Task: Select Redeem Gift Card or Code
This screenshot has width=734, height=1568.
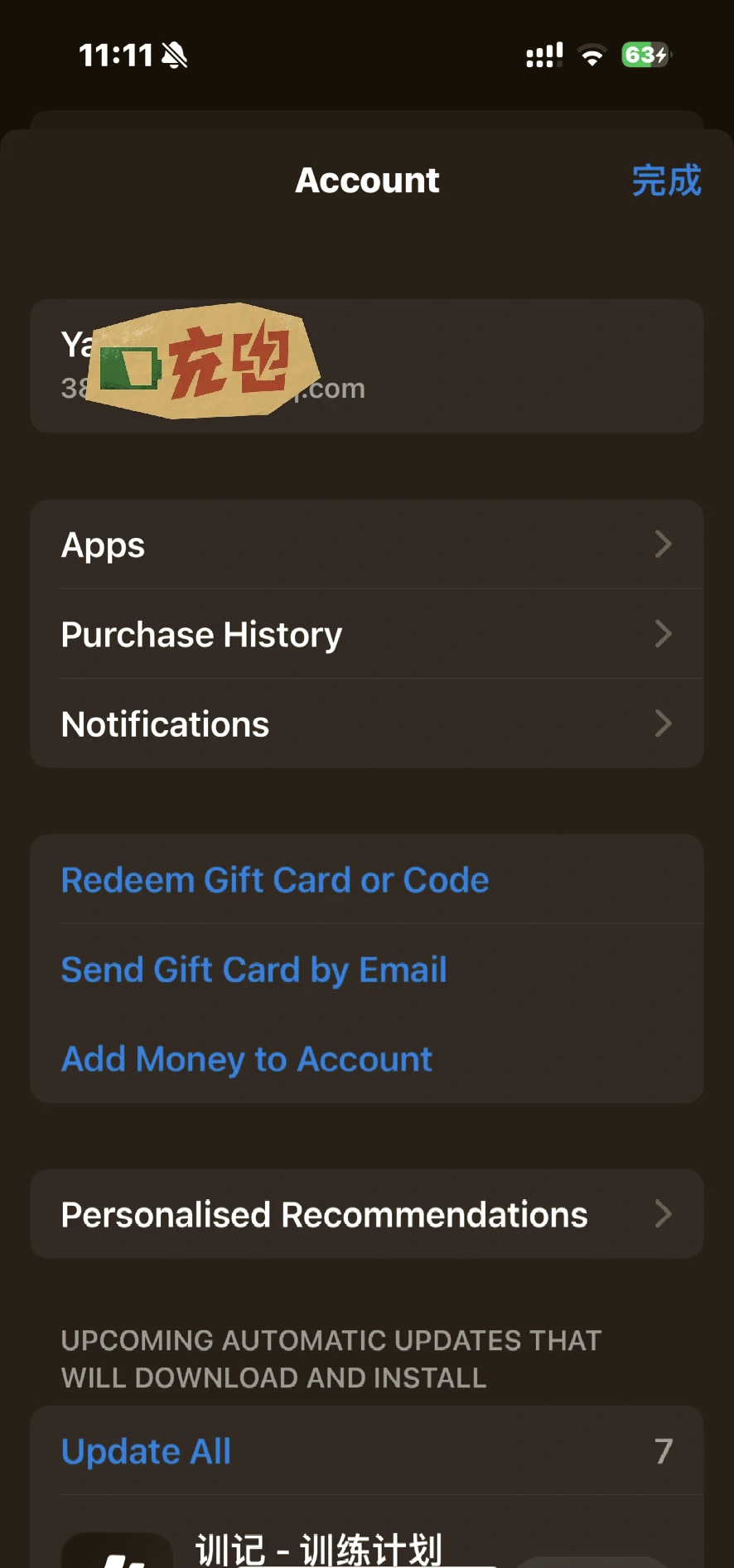Action: [x=275, y=880]
